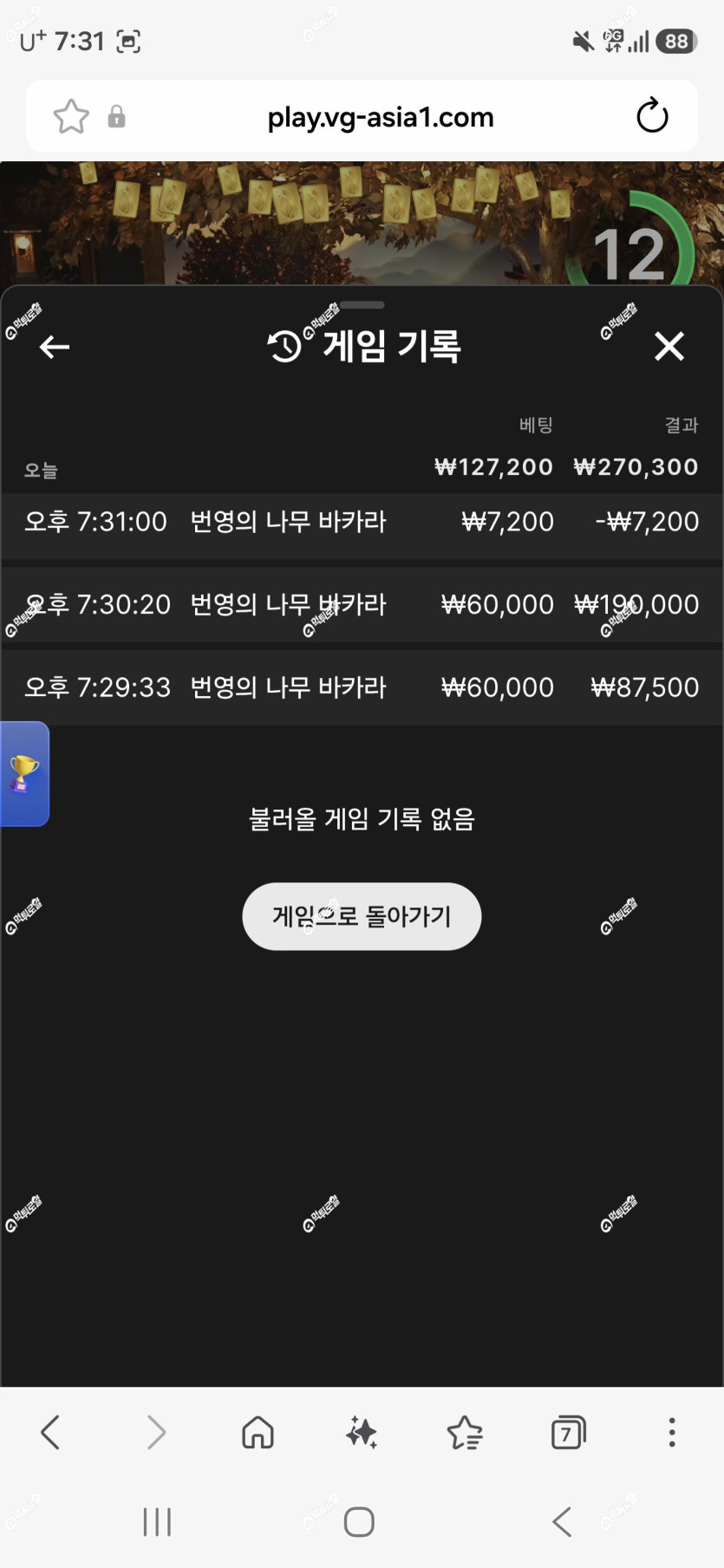Open recent apps from the navigation bar

(157, 1521)
